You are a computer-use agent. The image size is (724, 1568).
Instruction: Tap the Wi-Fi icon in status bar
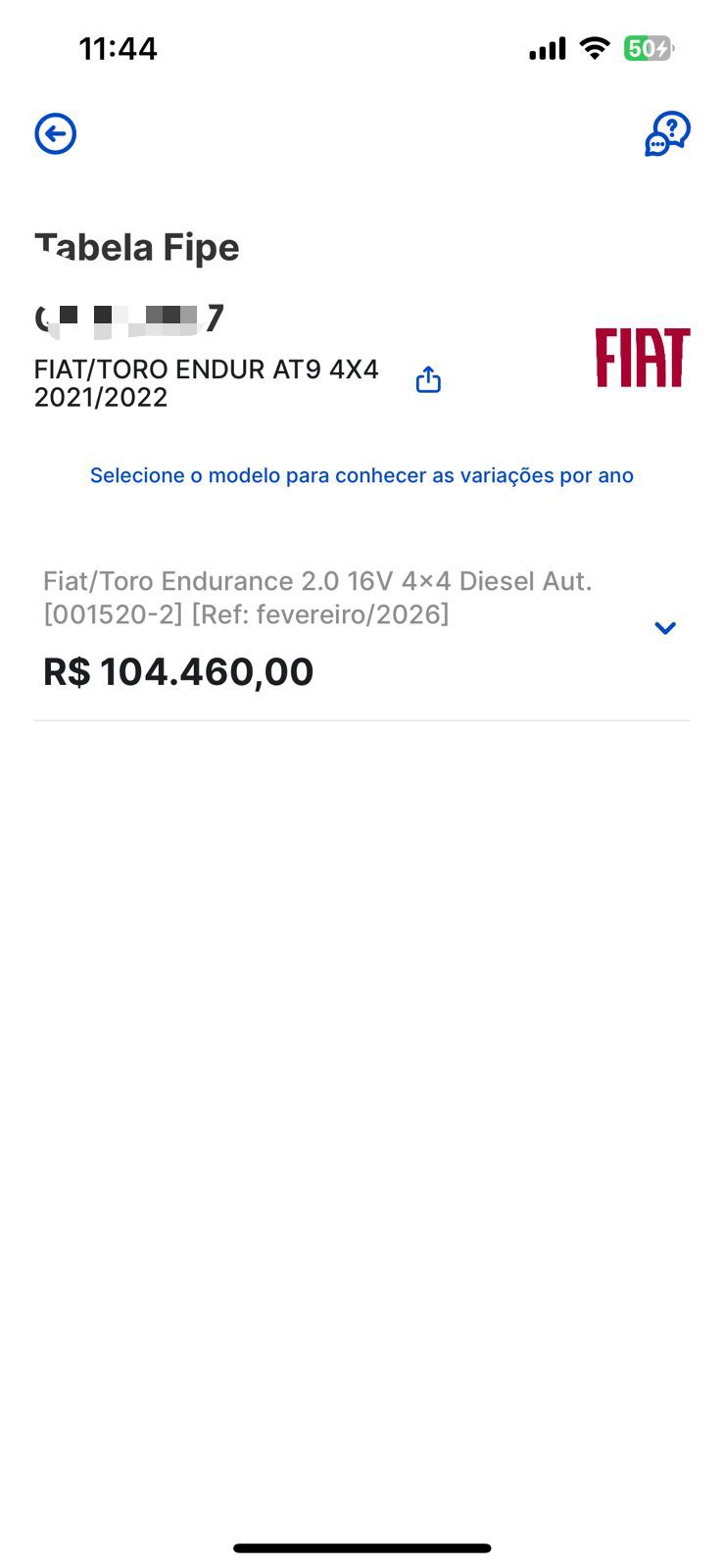[x=595, y=47]
